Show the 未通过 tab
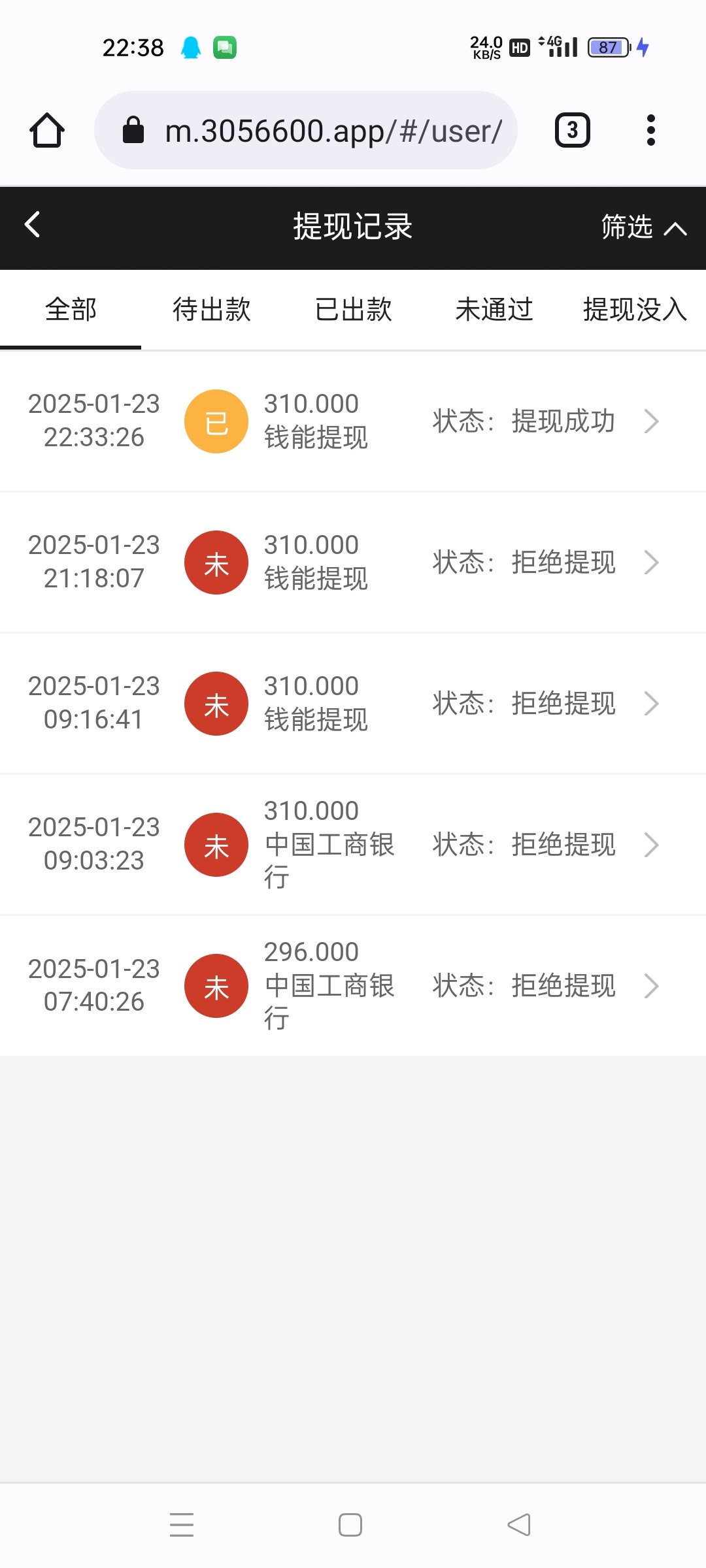This screenshot has height=1568, width=706. tap(494, 310)
